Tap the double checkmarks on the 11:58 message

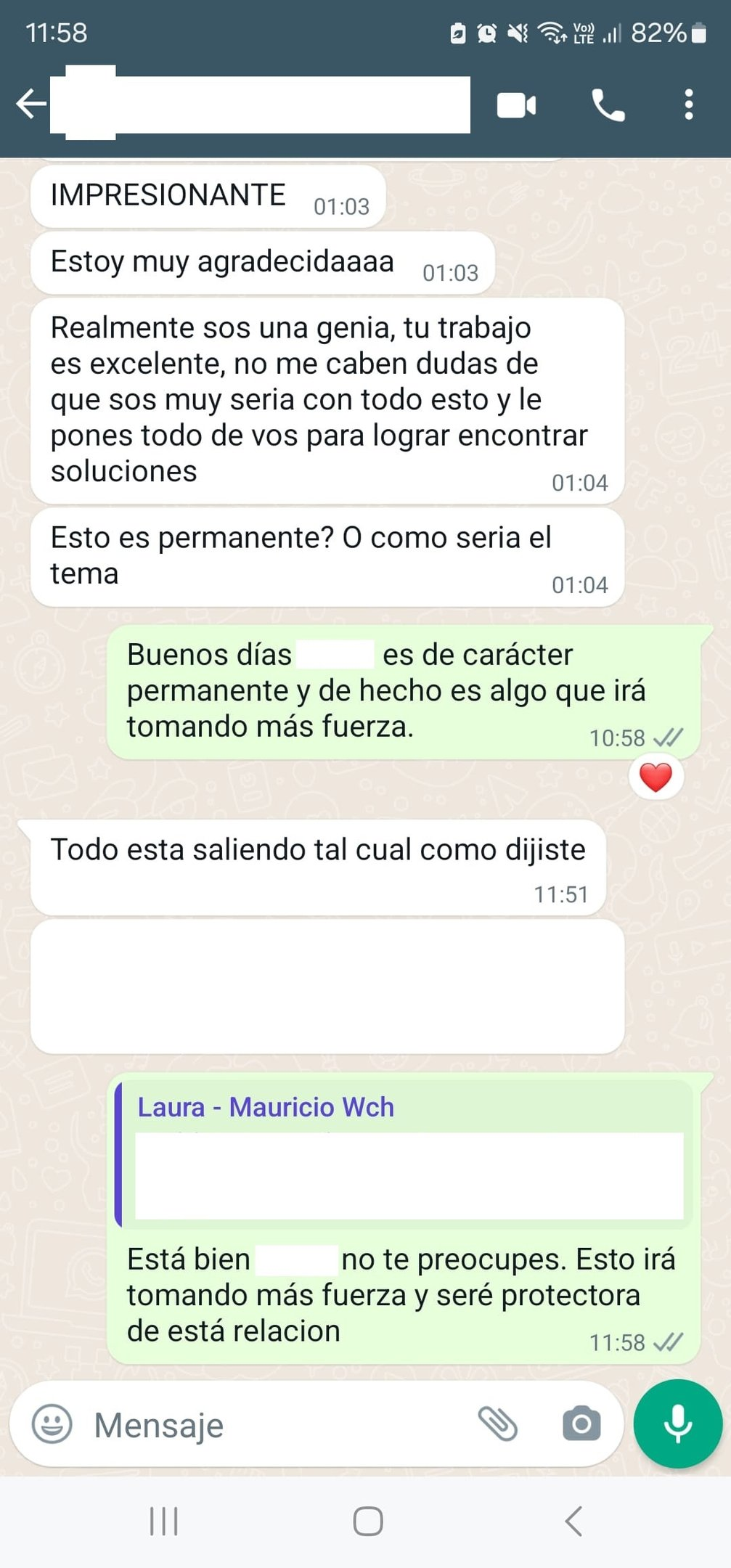click(x=669, y=1342)
